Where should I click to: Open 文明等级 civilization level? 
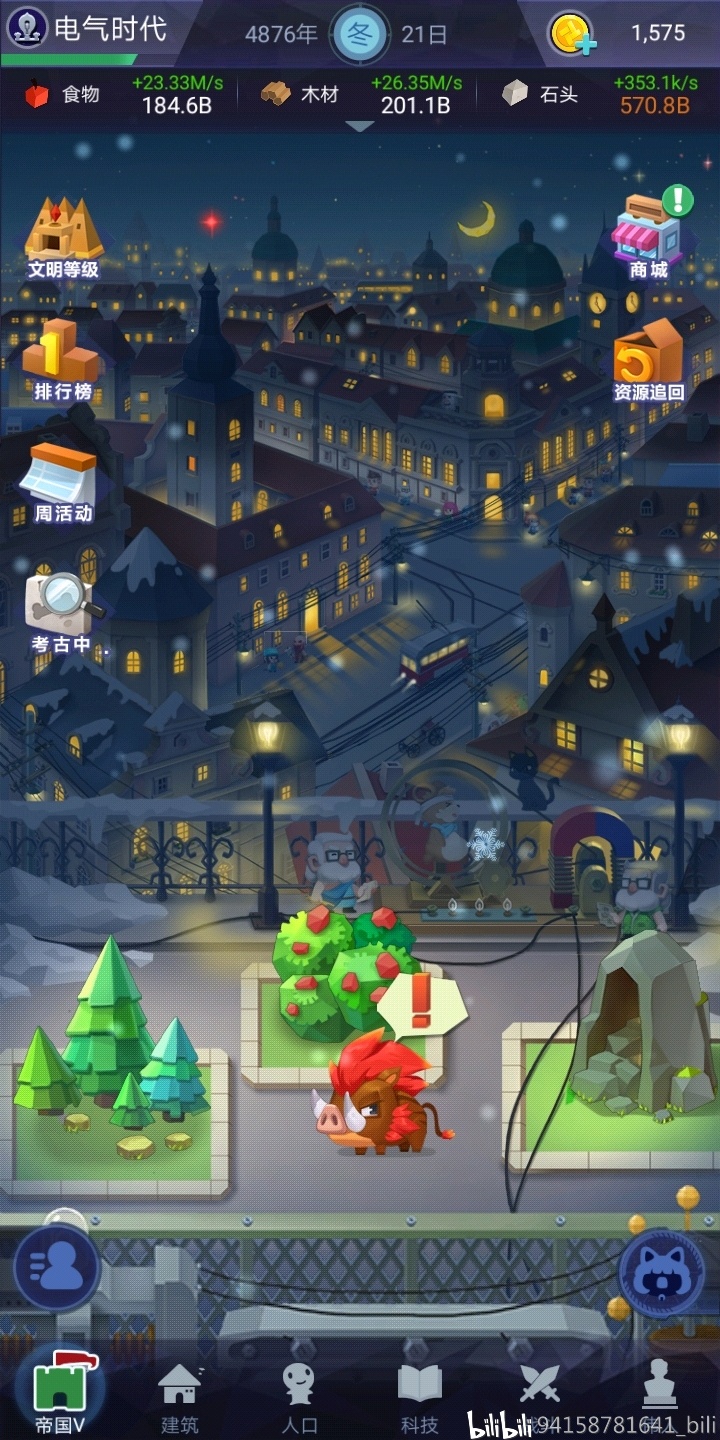point(63,236)
